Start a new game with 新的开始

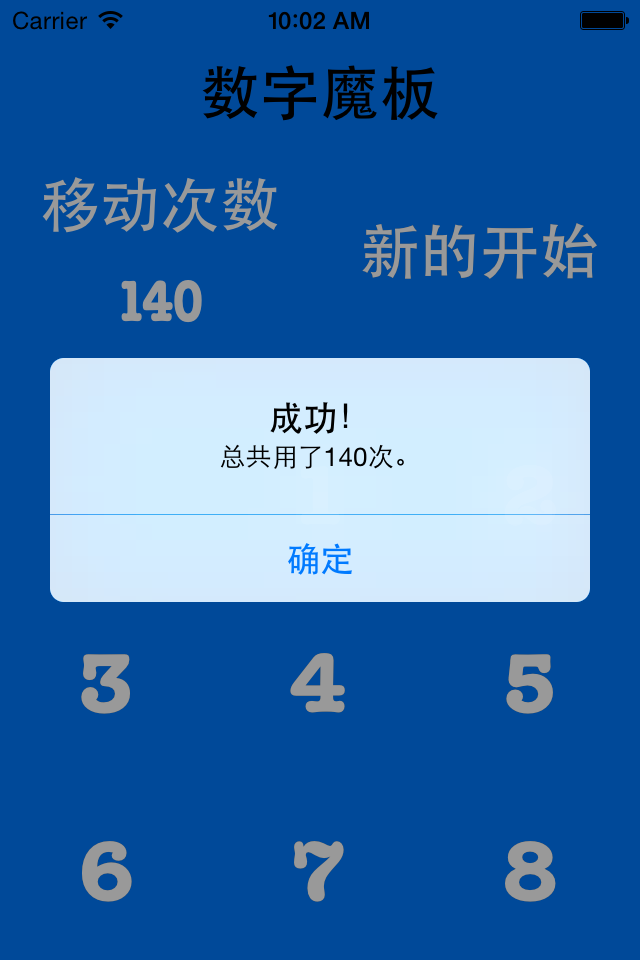pos(479,252)
